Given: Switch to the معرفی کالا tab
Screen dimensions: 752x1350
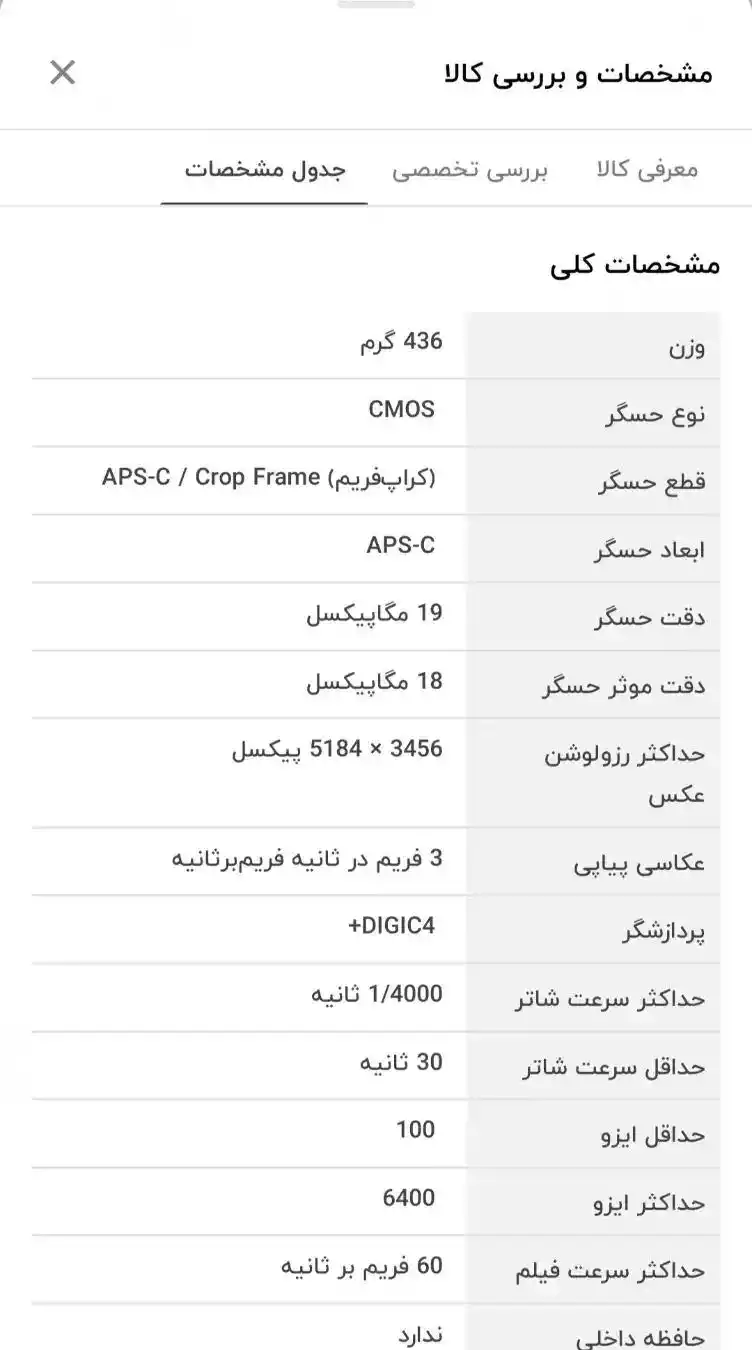Looking at the screenshot, I should pyautogui.click(x=646, y=169).
